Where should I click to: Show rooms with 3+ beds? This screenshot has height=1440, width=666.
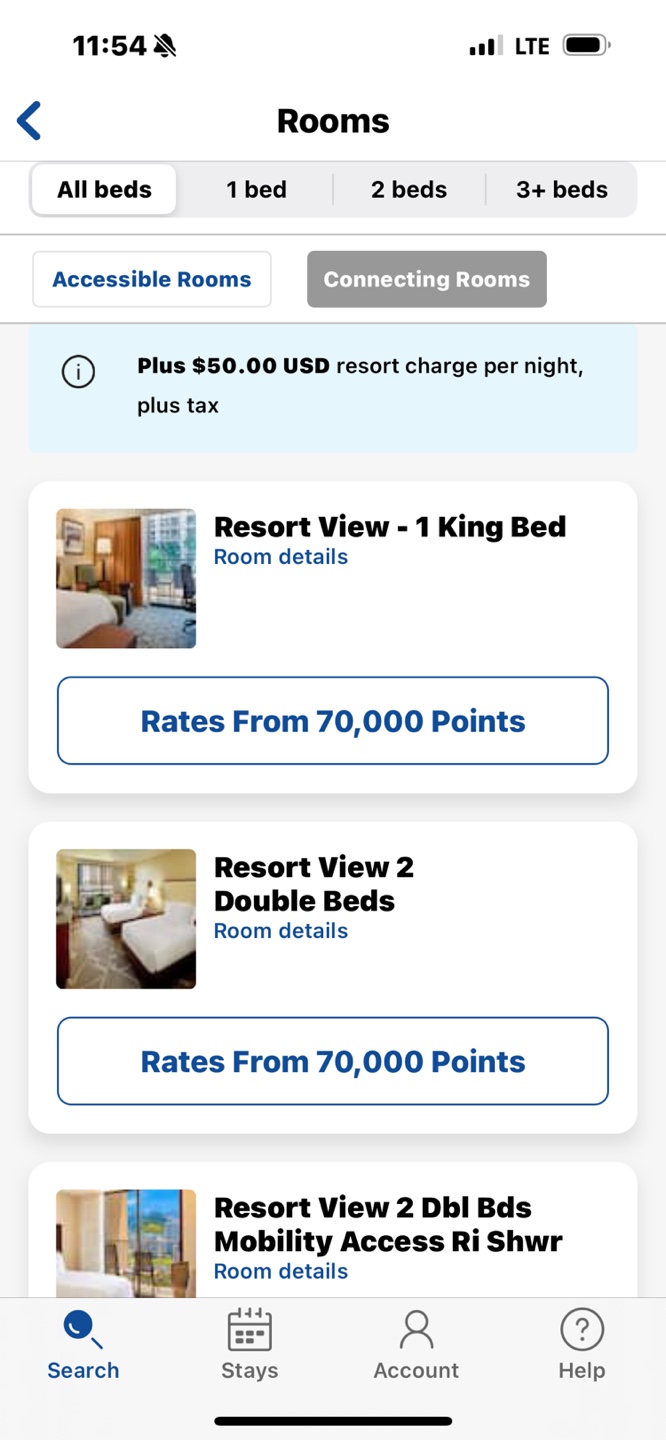561,190
